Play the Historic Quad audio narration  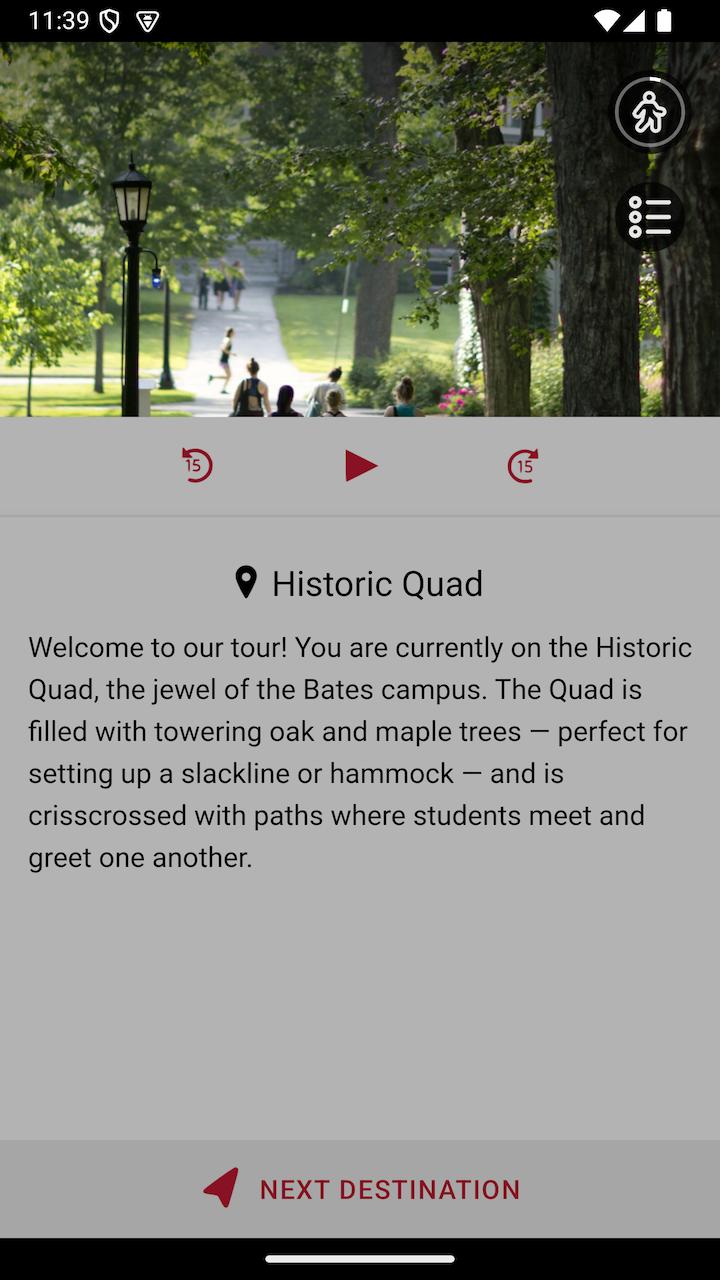coord(361,466)
